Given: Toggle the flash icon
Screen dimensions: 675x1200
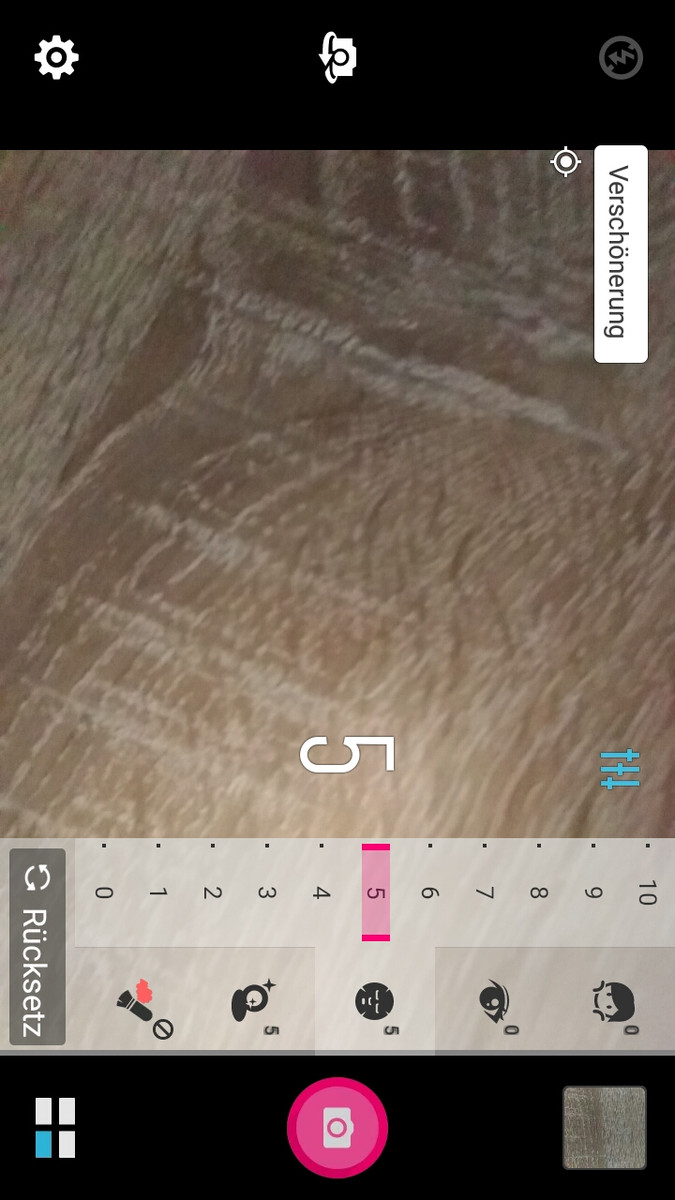Looking at the screenshot, I should click(x=620, y=58).
